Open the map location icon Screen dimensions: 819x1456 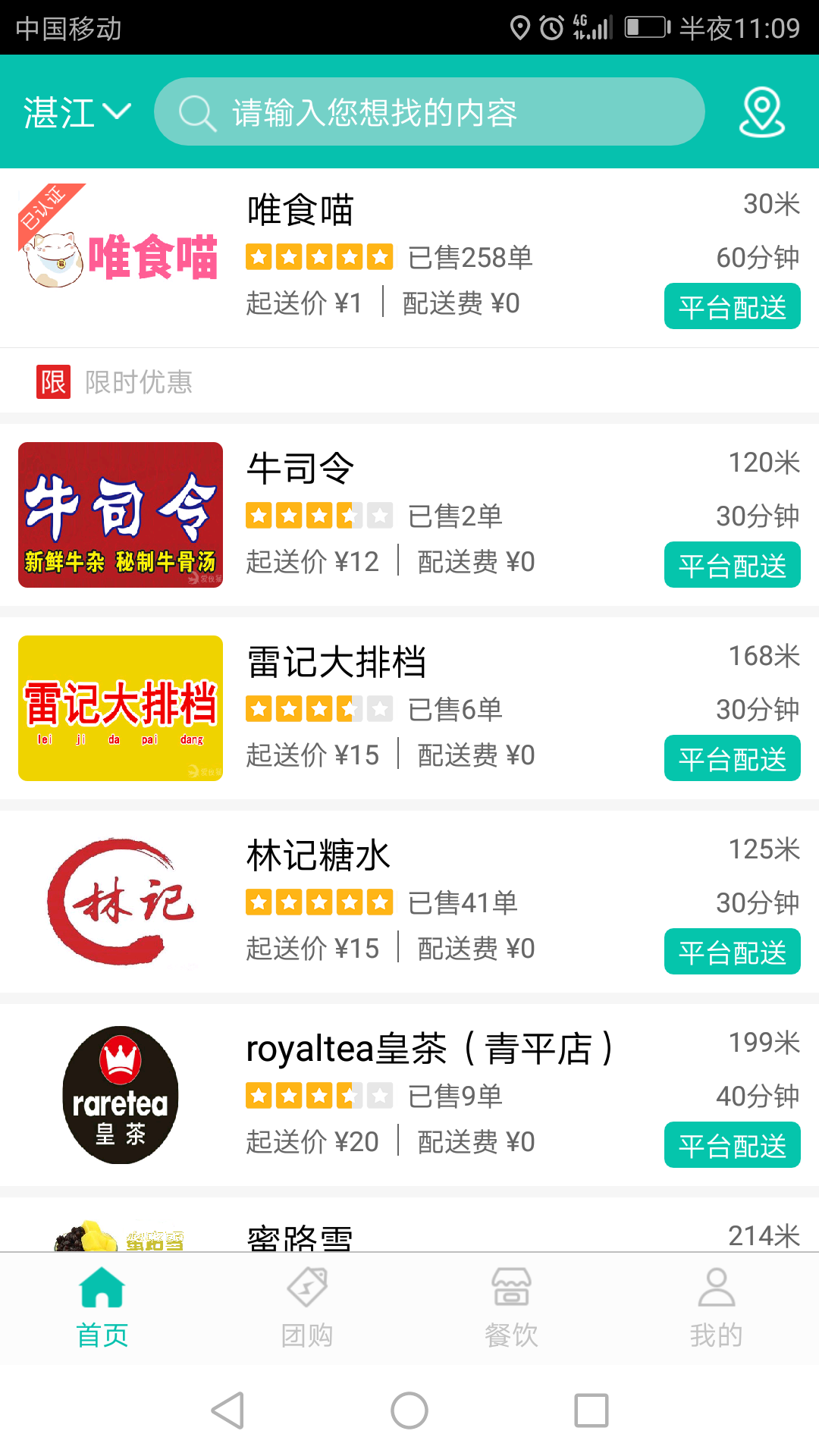coord(761,112)
